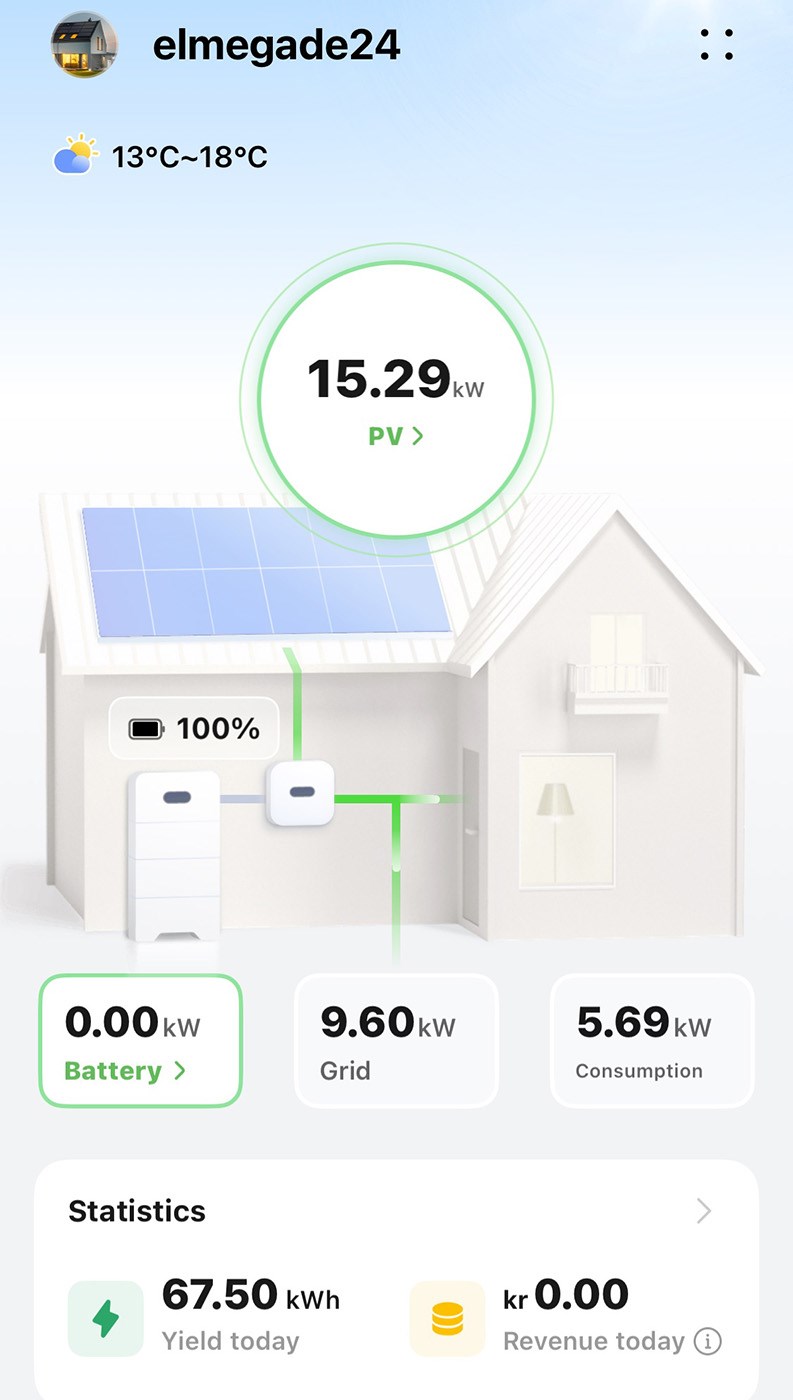Viewport: 793px width, 1400px height.
Task: Open PV power details
Action: click(x=396, y=436)
